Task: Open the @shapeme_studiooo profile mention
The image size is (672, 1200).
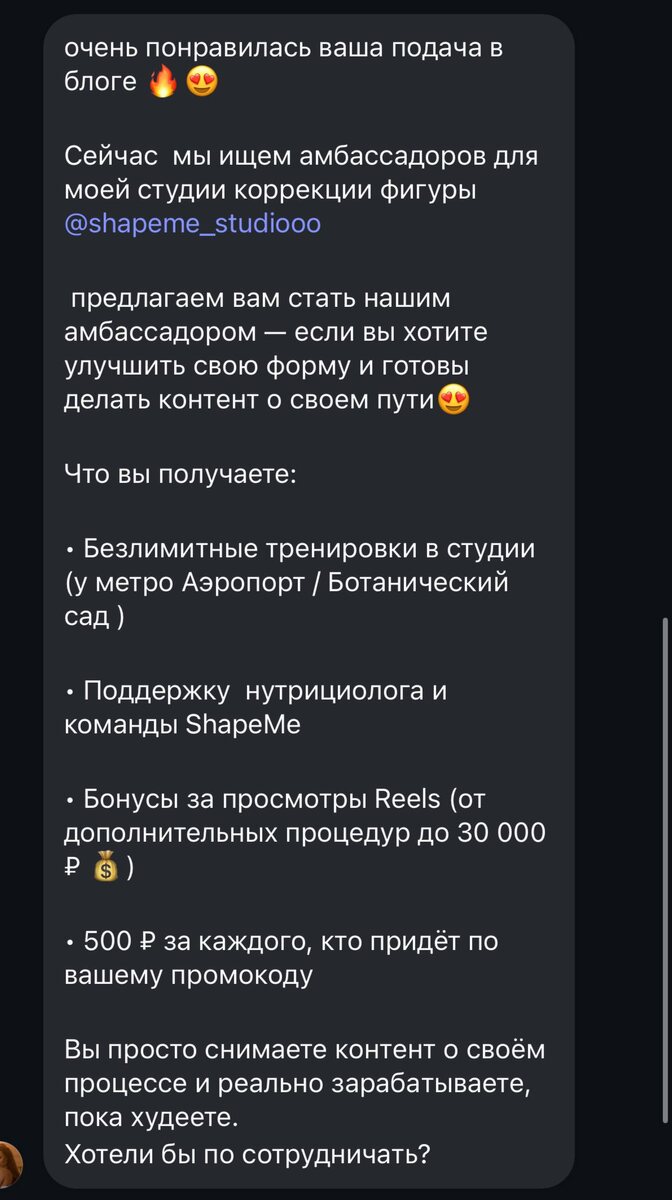Action: click(x=193, y=223)
